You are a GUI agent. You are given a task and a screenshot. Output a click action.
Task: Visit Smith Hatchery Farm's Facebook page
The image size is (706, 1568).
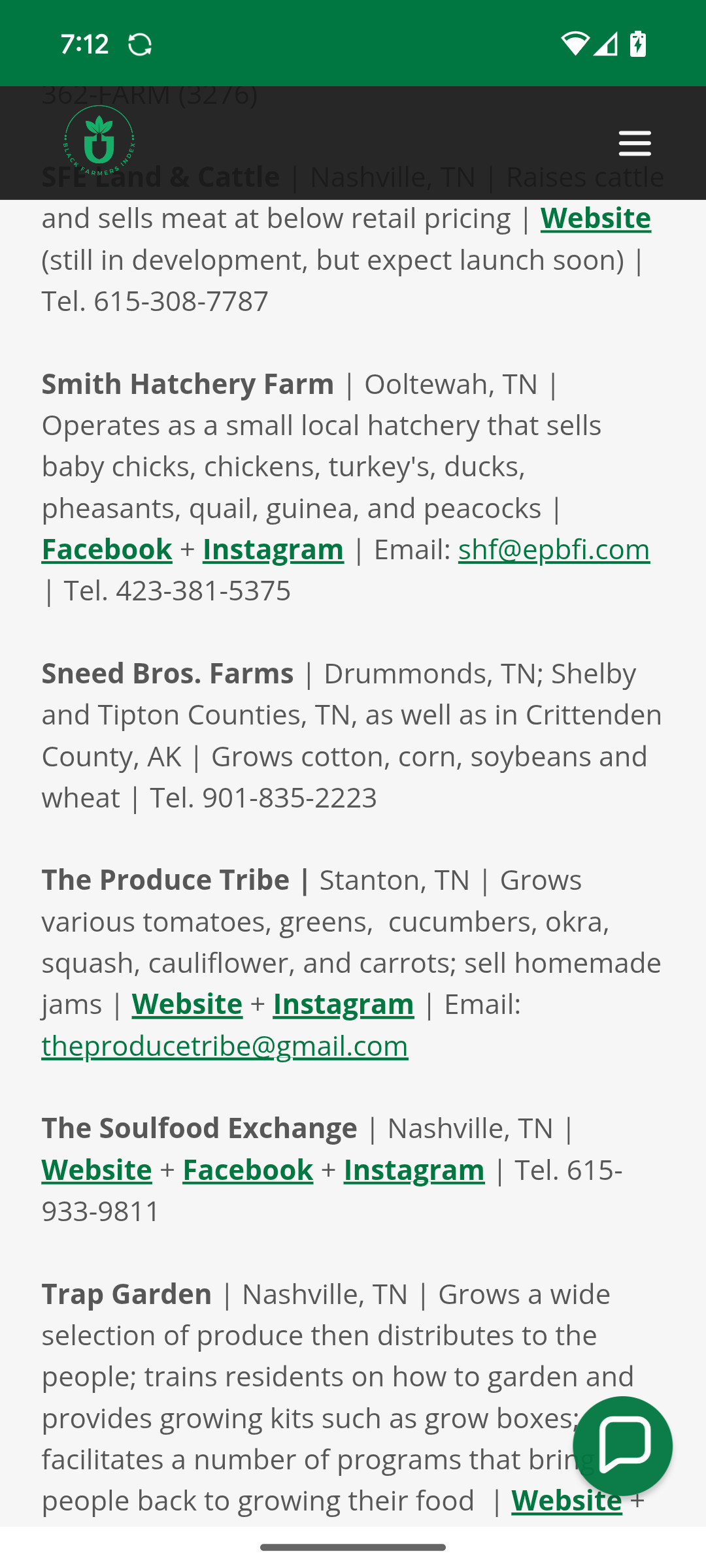click(x=107, y=549)
